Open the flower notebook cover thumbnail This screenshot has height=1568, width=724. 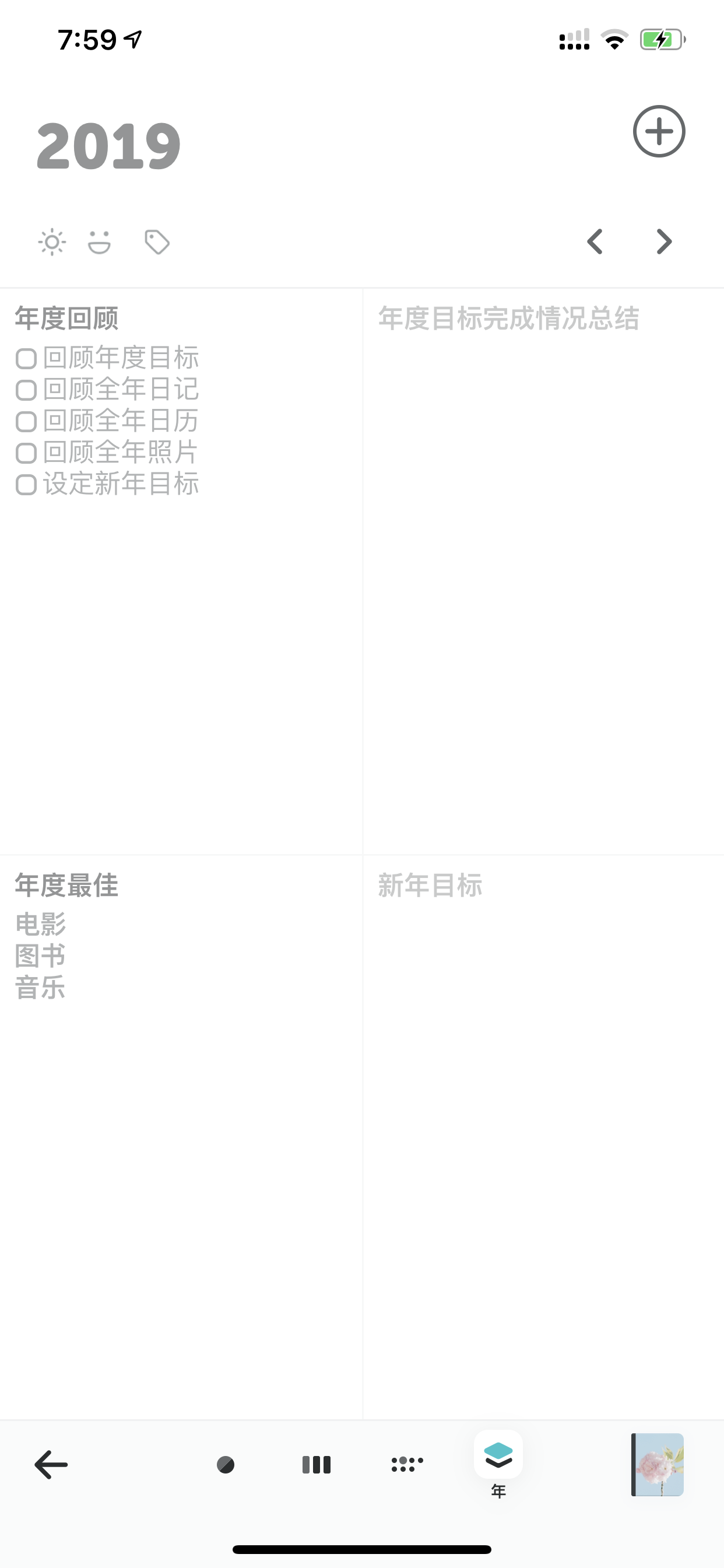point(658,1465)
